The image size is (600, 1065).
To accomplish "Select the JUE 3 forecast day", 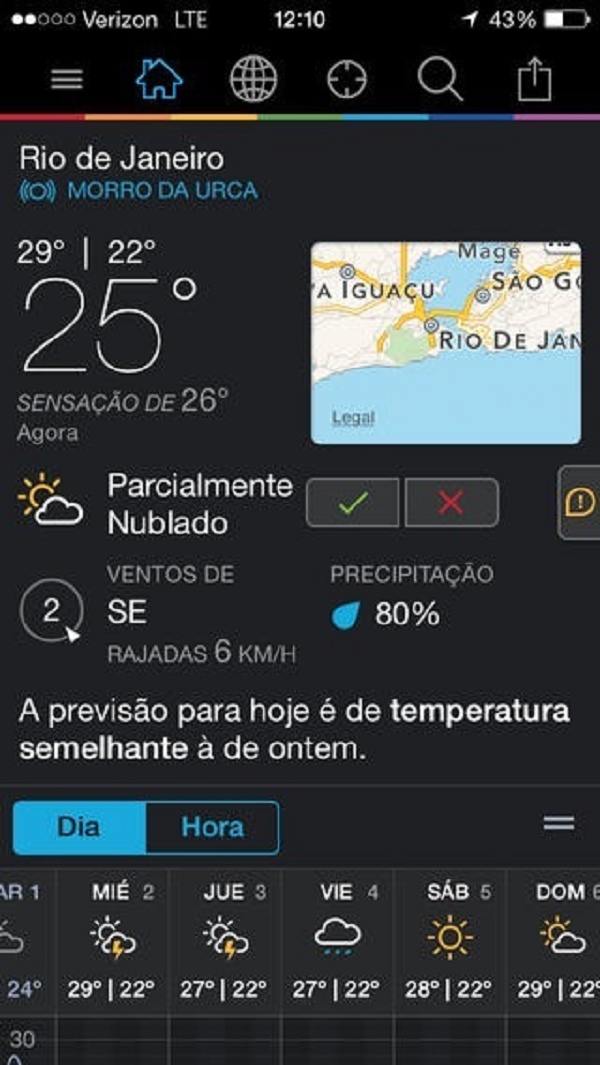I will (x=225, y=939).
